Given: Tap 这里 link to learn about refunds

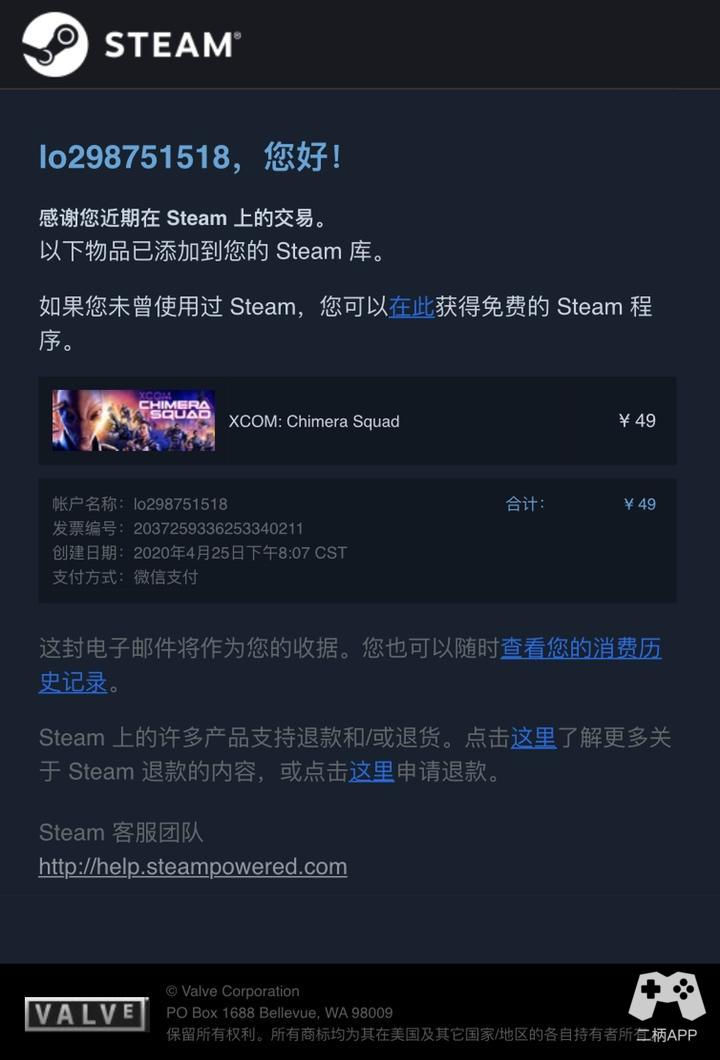Looking at the screenshot, I should click(533, 738).
